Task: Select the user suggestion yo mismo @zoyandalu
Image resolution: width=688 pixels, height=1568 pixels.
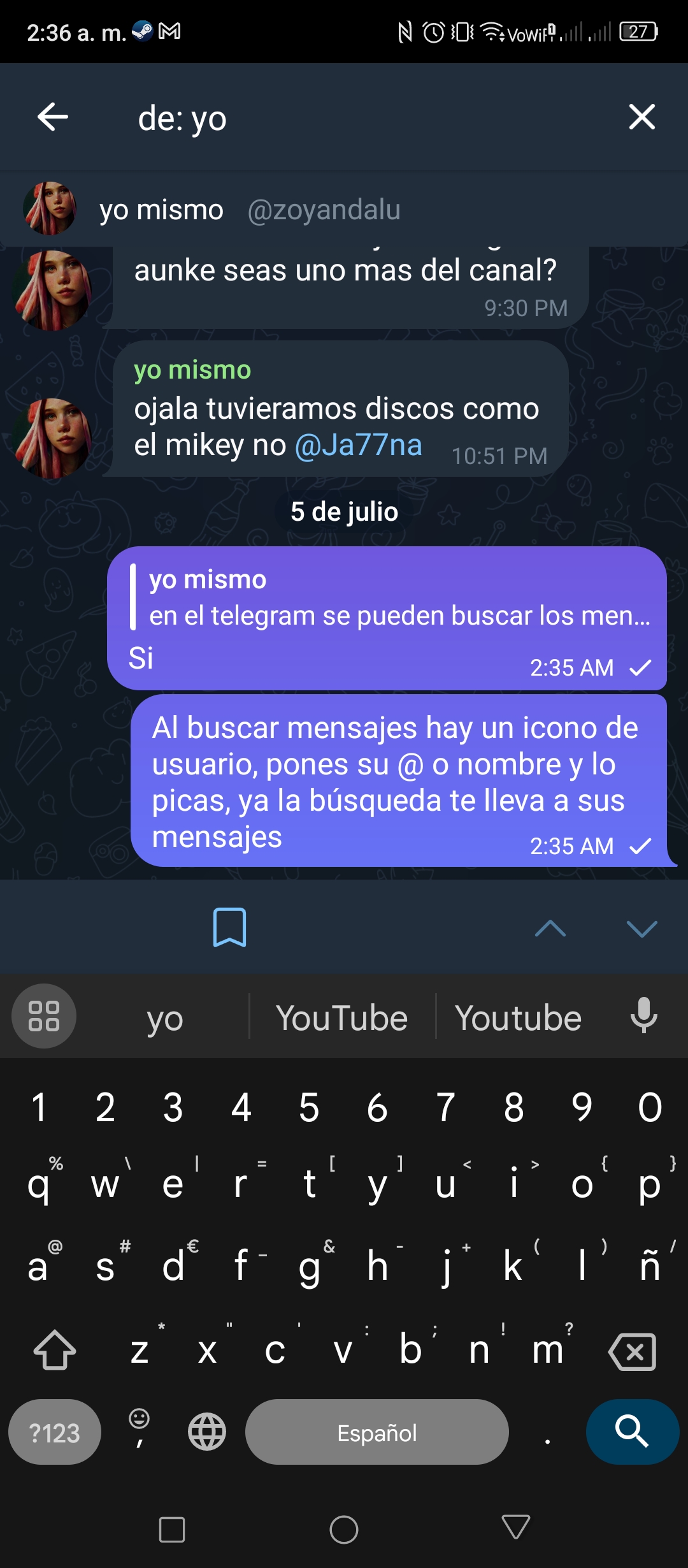Action: click(x=344, y=209)
